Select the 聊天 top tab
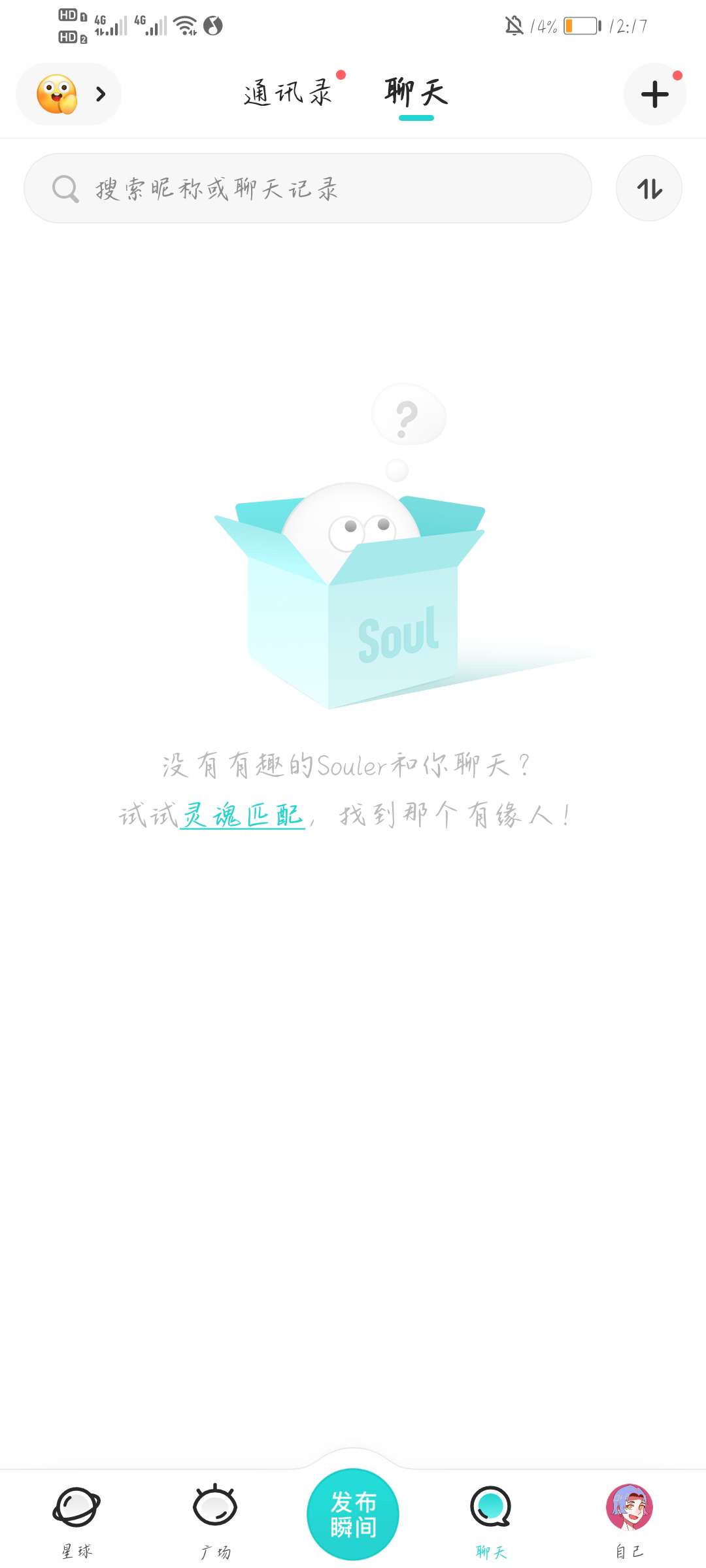Screen dimensions: 706x1568 pyautogui.click(x=416, y=92)
